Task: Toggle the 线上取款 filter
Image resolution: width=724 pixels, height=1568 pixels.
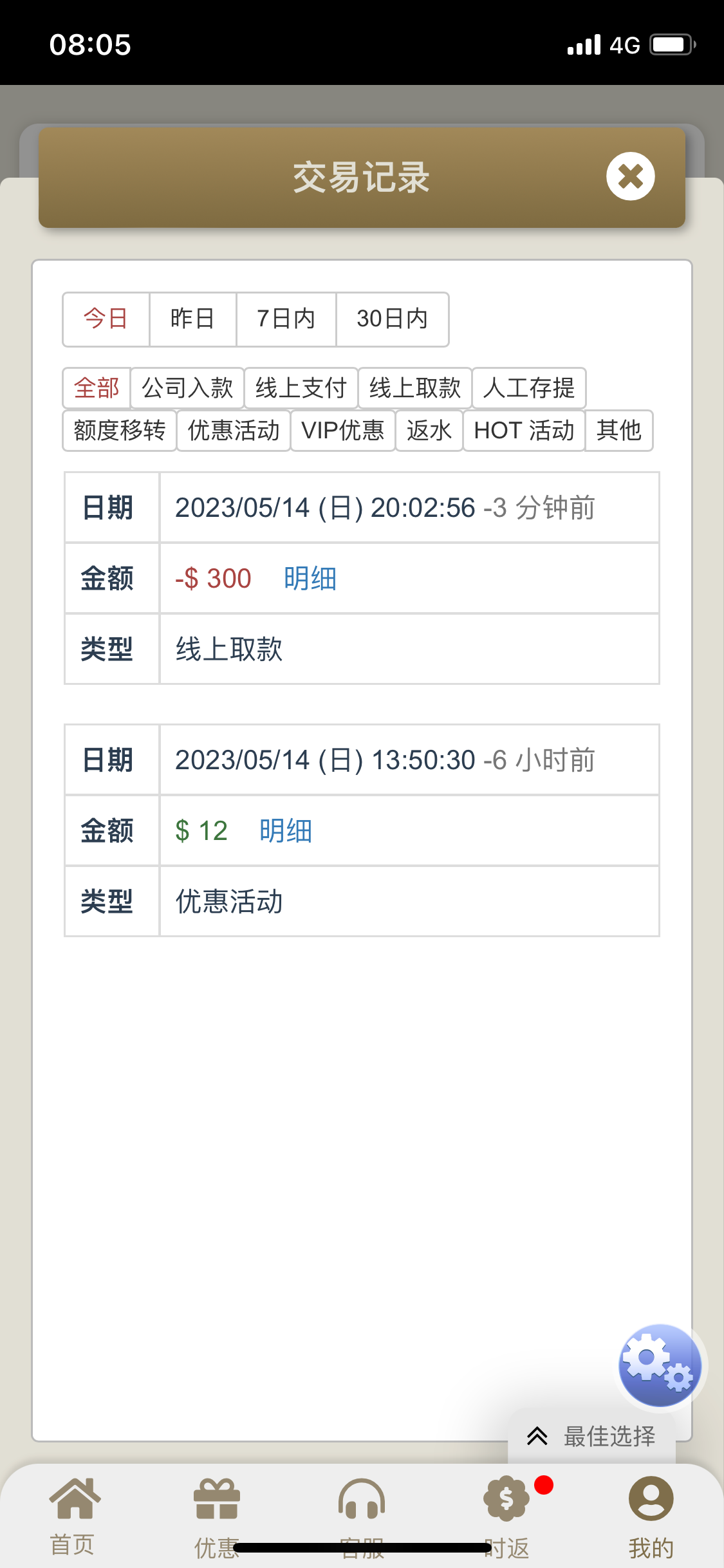Action: [415, 388]
